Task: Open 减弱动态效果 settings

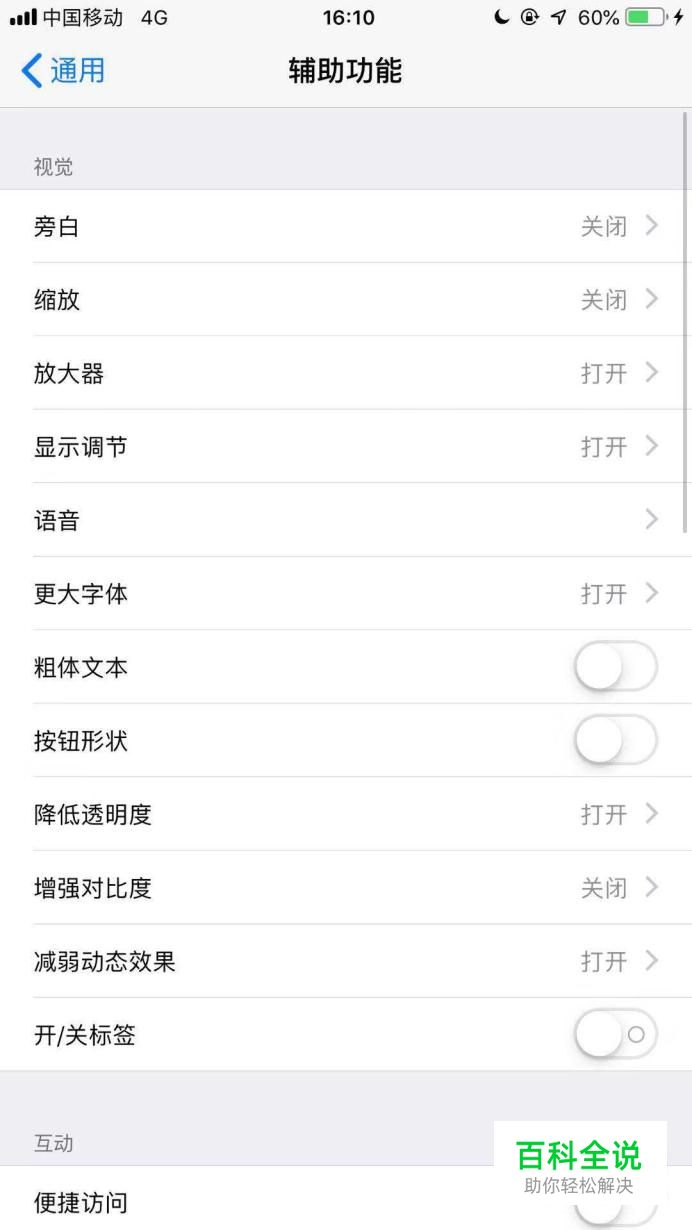Action: (346, 961)
